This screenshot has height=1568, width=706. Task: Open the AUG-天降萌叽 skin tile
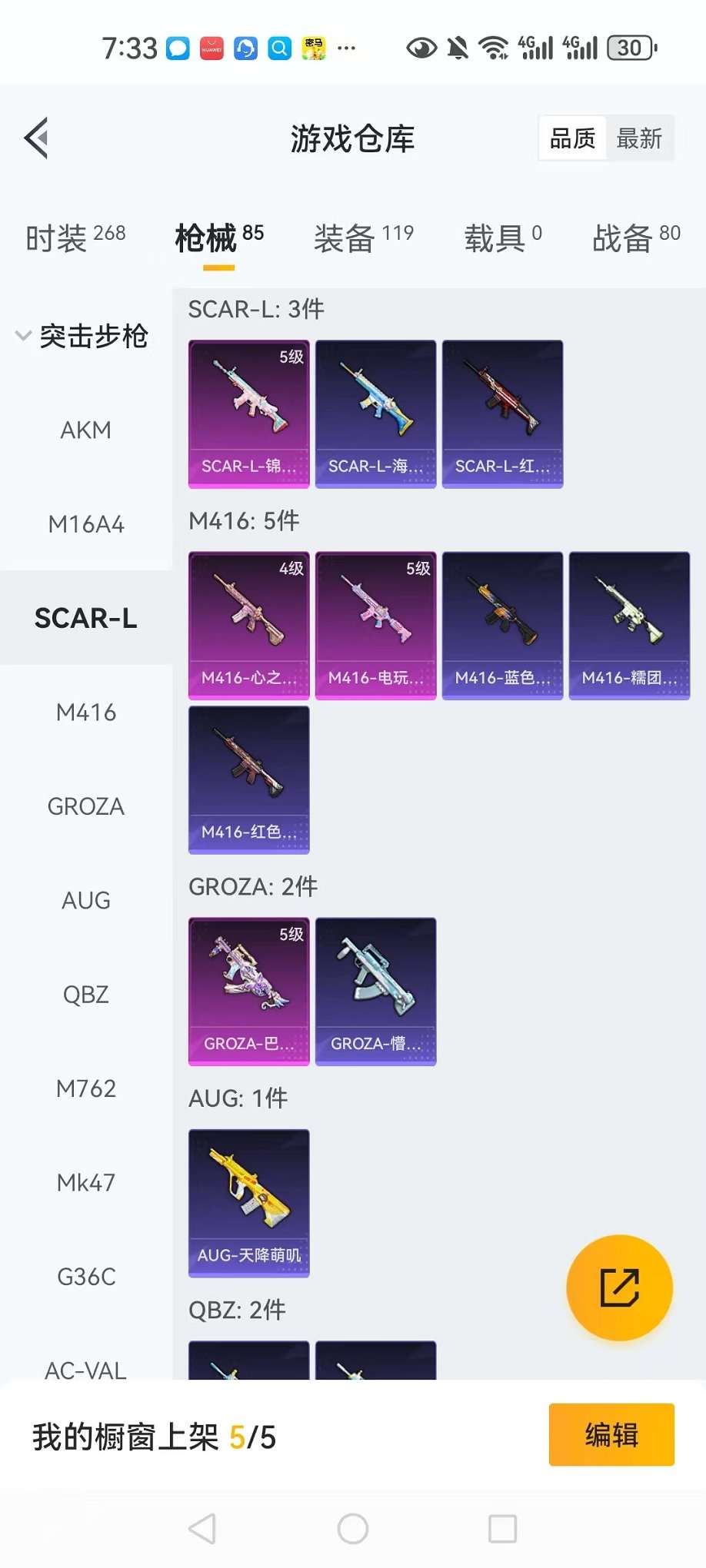coord(249,1202)
